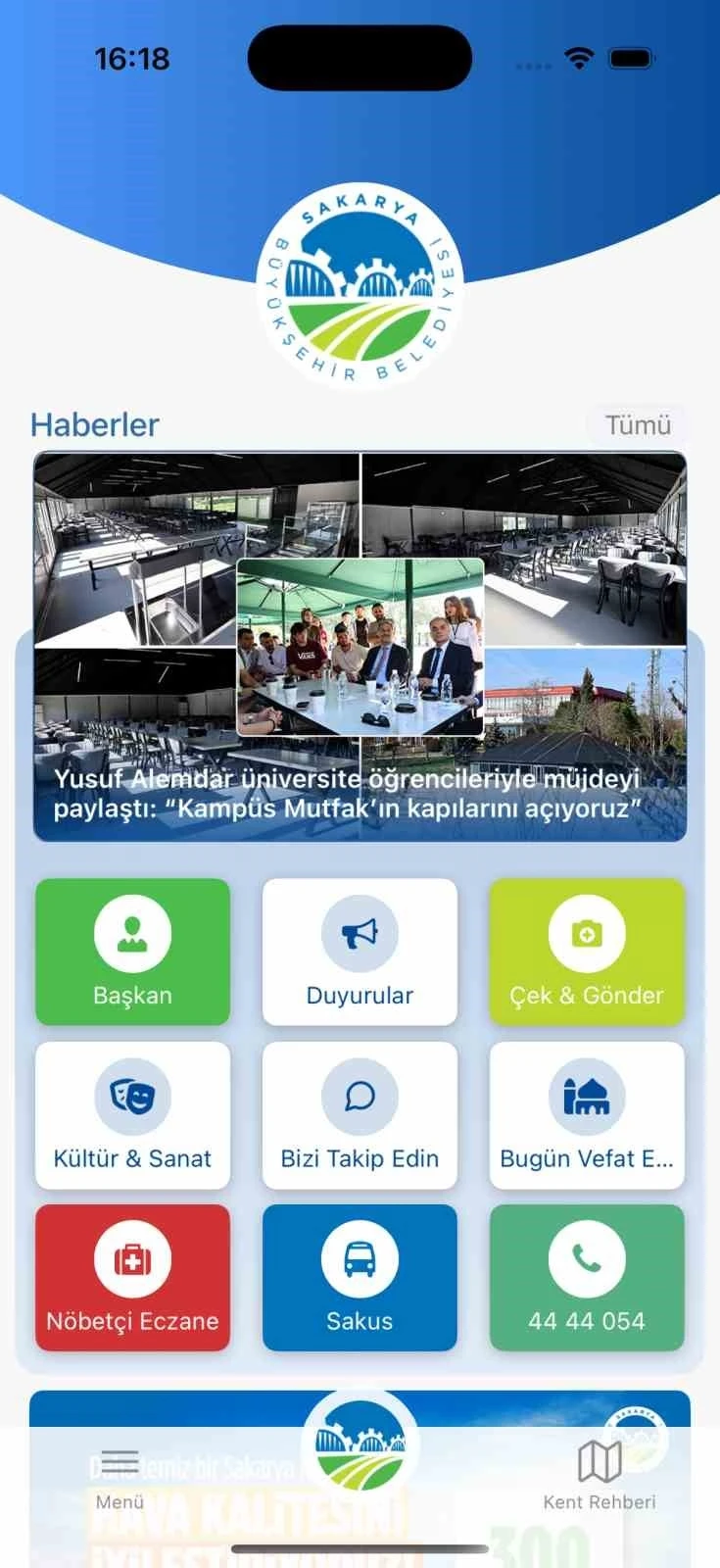View Bugün Vefat Edenler list

coord(586,1115)
